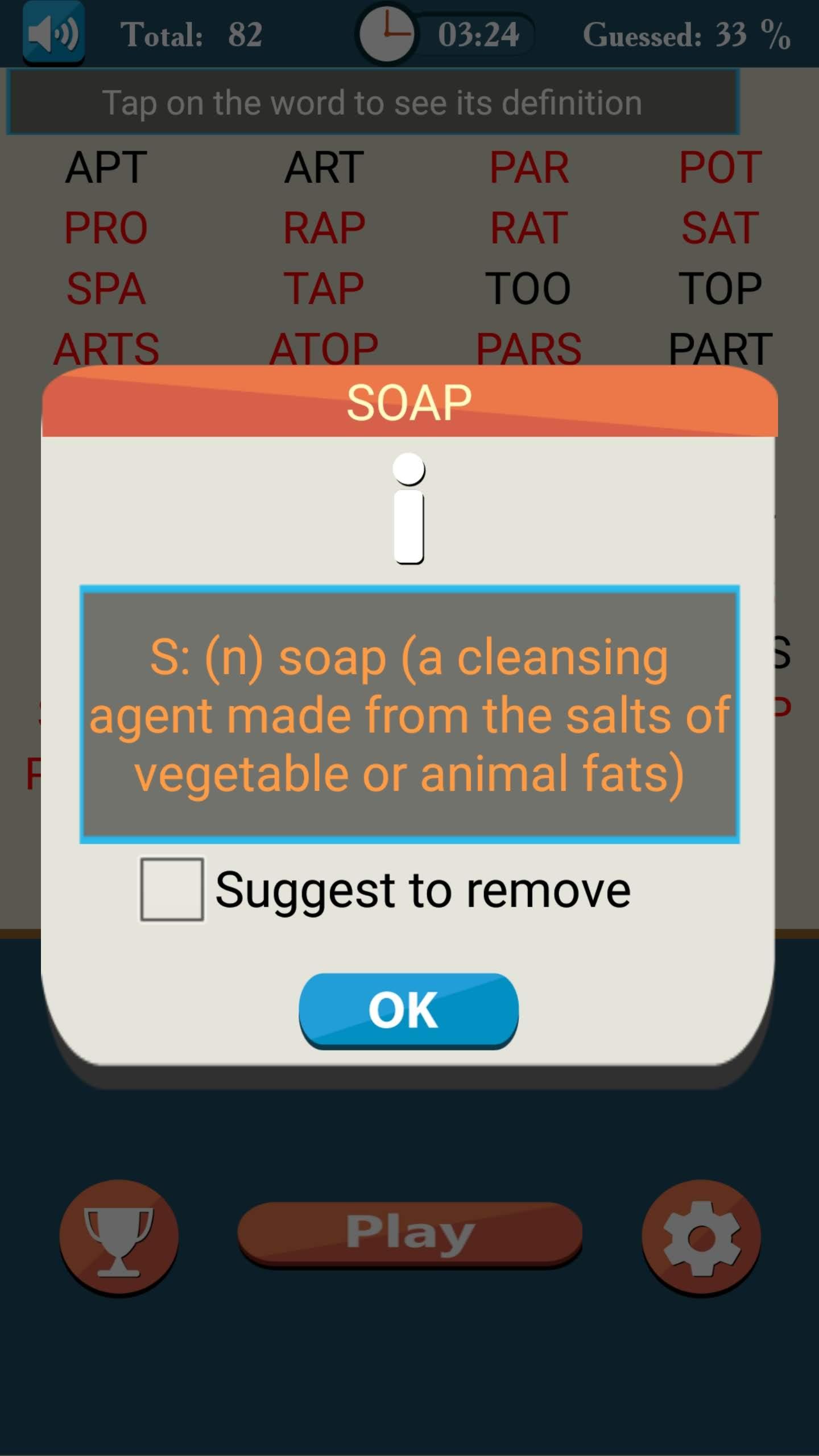Viewport: 819px width, 1456px height.
Task: Show the definition of POT
Action: [x=720, y=168]
